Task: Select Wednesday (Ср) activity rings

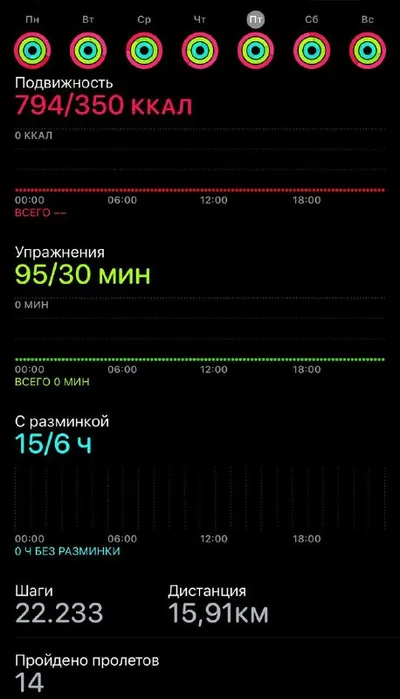Action: (x=144, y=50)
